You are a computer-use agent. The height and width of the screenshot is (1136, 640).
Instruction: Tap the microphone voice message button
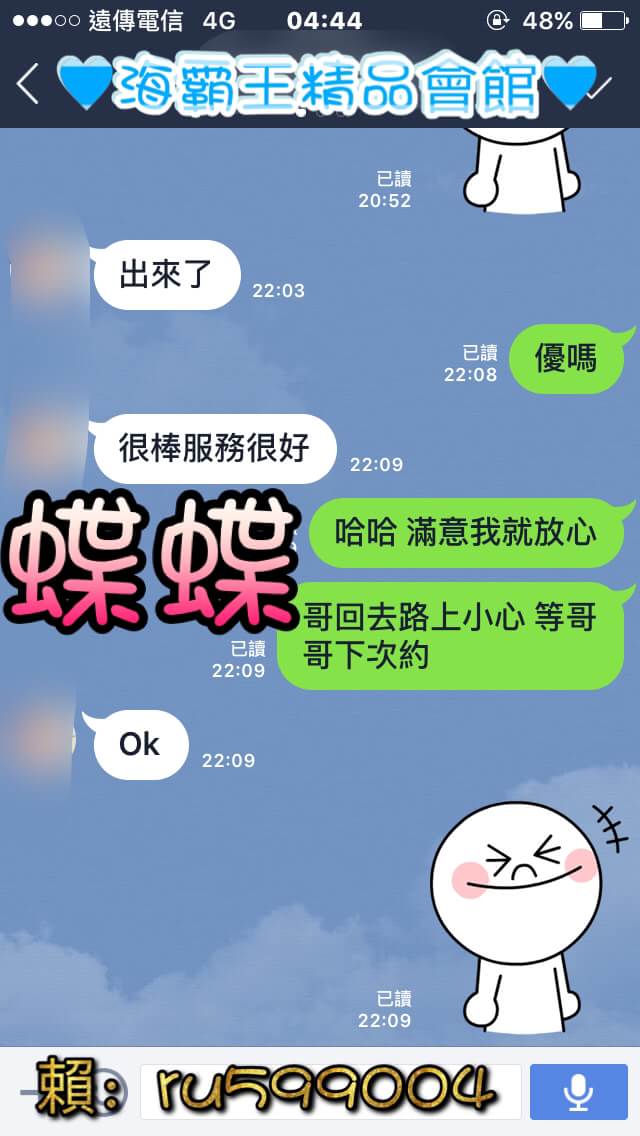(x=577, y=1091)
